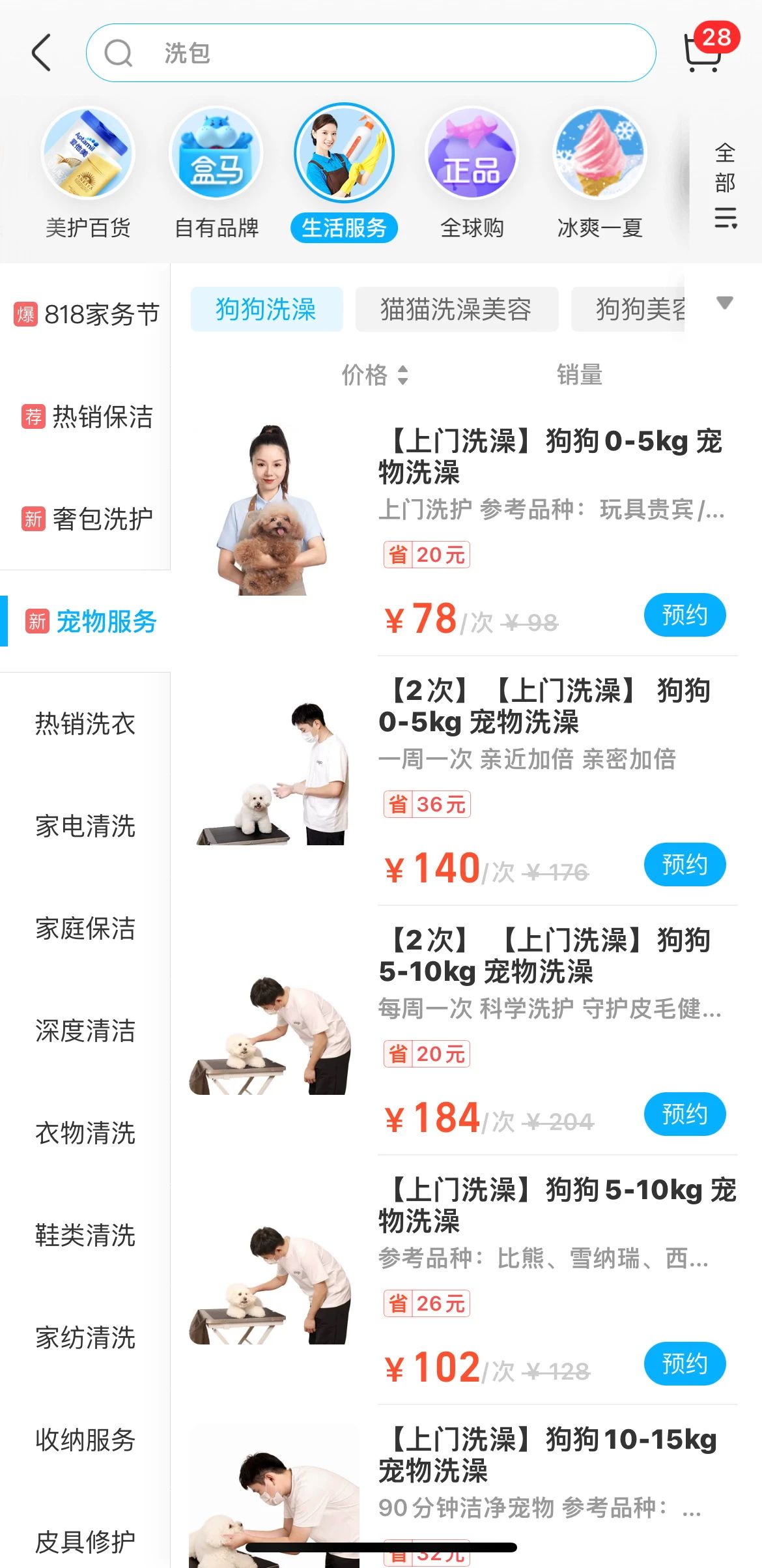Show all categories via 全部
Viewport: 762px width, 1568px height.
point(725,184)
